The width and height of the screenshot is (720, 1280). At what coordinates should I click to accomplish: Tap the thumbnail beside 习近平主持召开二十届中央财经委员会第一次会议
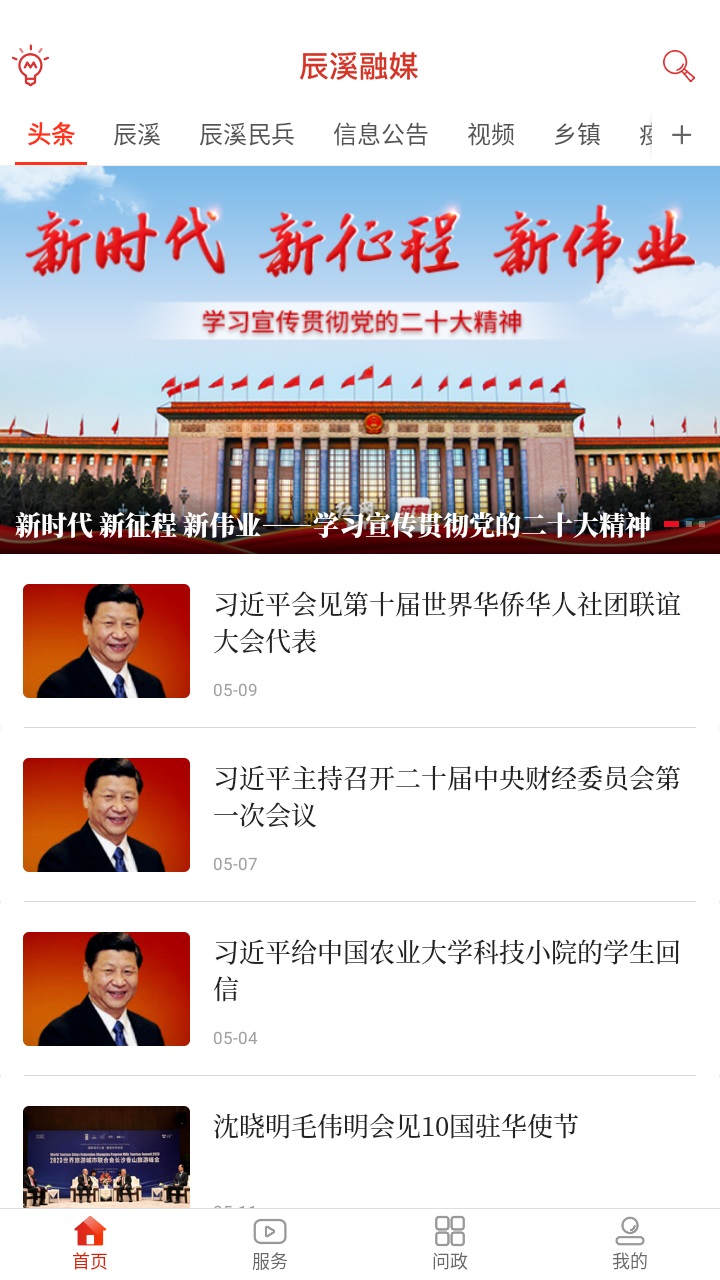106,815
